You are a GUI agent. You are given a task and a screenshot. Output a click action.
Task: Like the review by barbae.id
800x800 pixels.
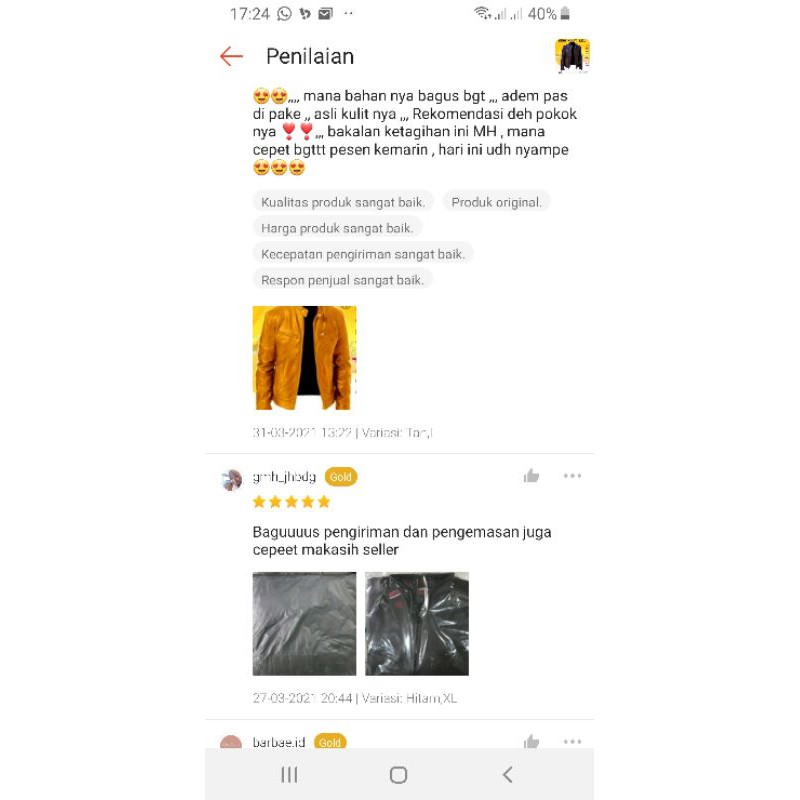pos(531,741)
